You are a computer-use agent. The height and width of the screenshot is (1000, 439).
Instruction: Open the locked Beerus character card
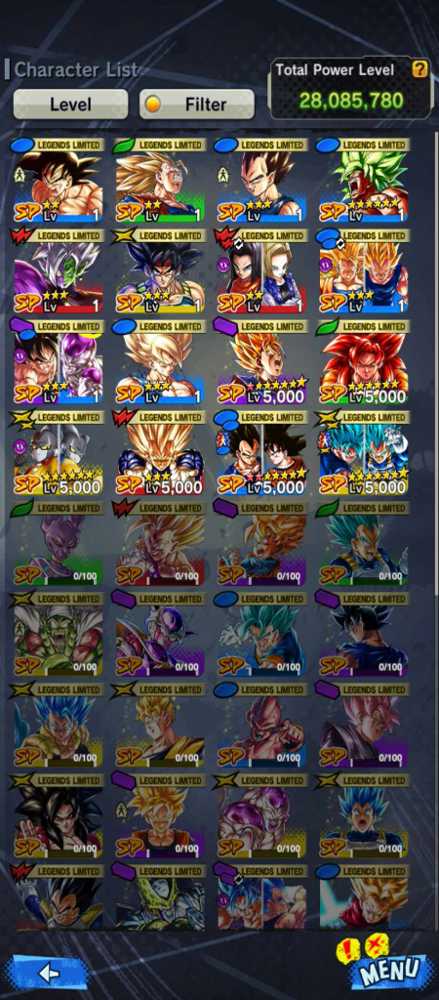58,543
